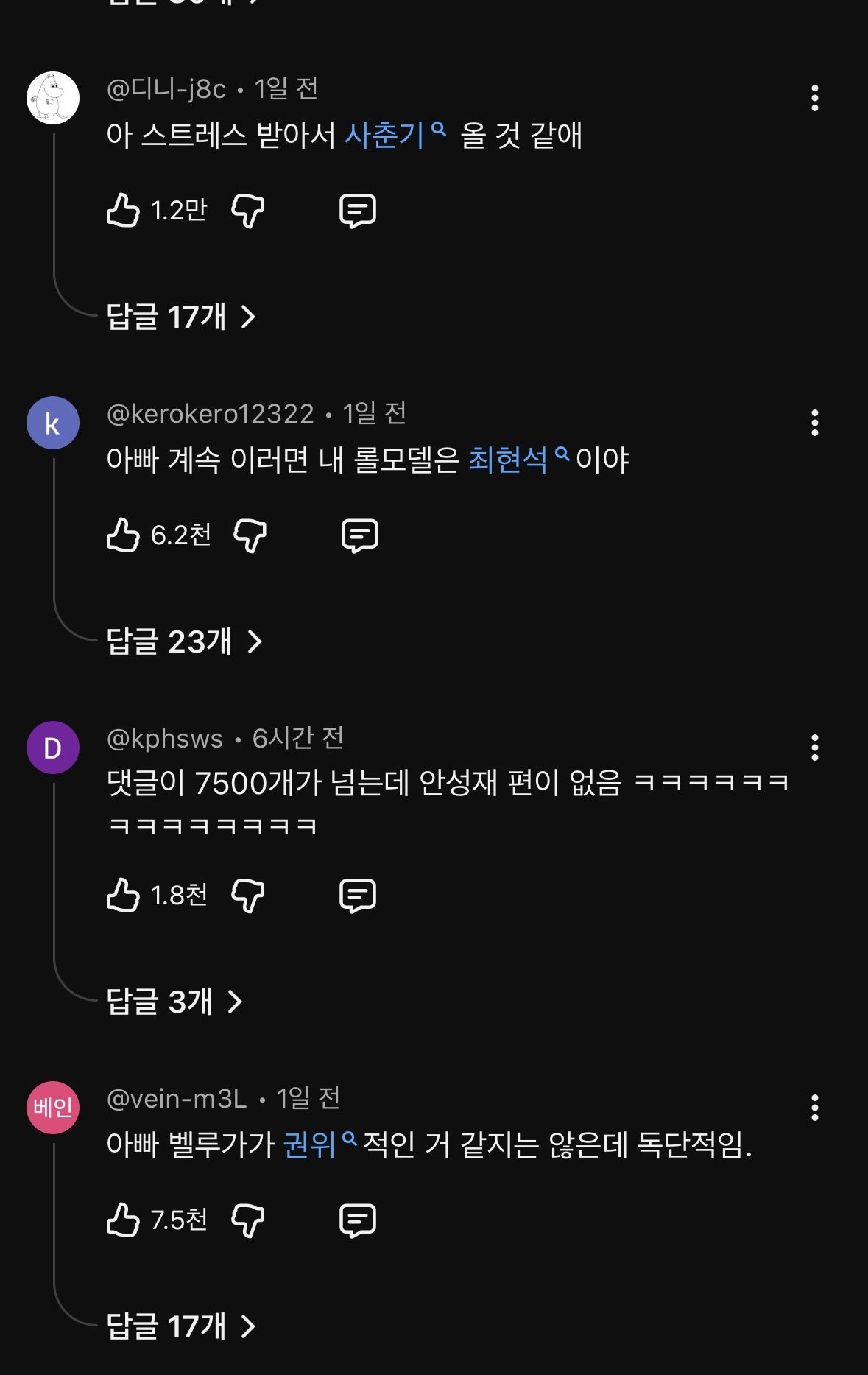Open the options menu for @디니-j8c's comment
Image resolution: width=868 pixels, height=1375 pixels.
[x=814, y=98]
